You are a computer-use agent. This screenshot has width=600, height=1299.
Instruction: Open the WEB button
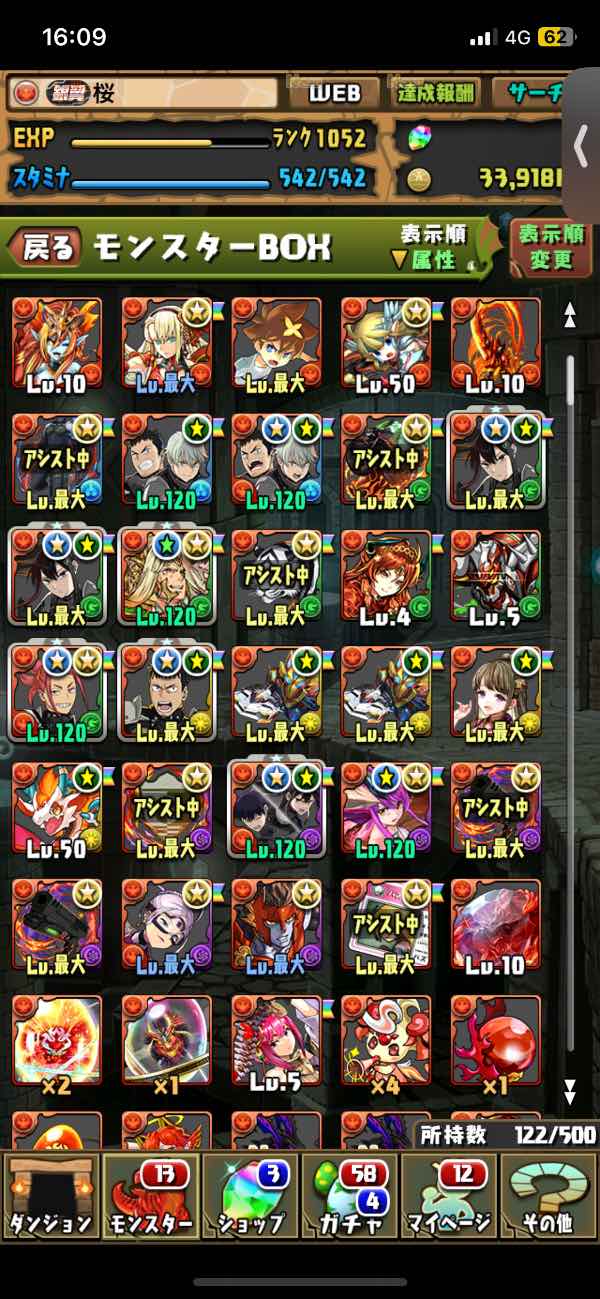click(336, 95)
